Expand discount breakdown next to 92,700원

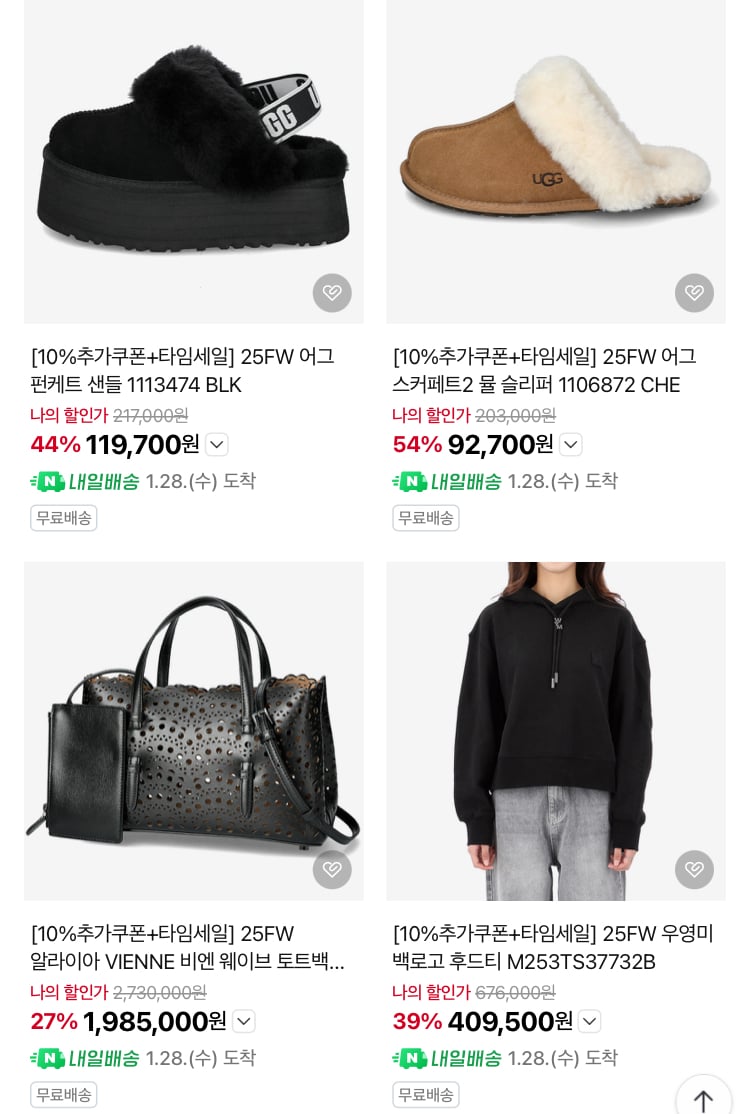(570, 445)
